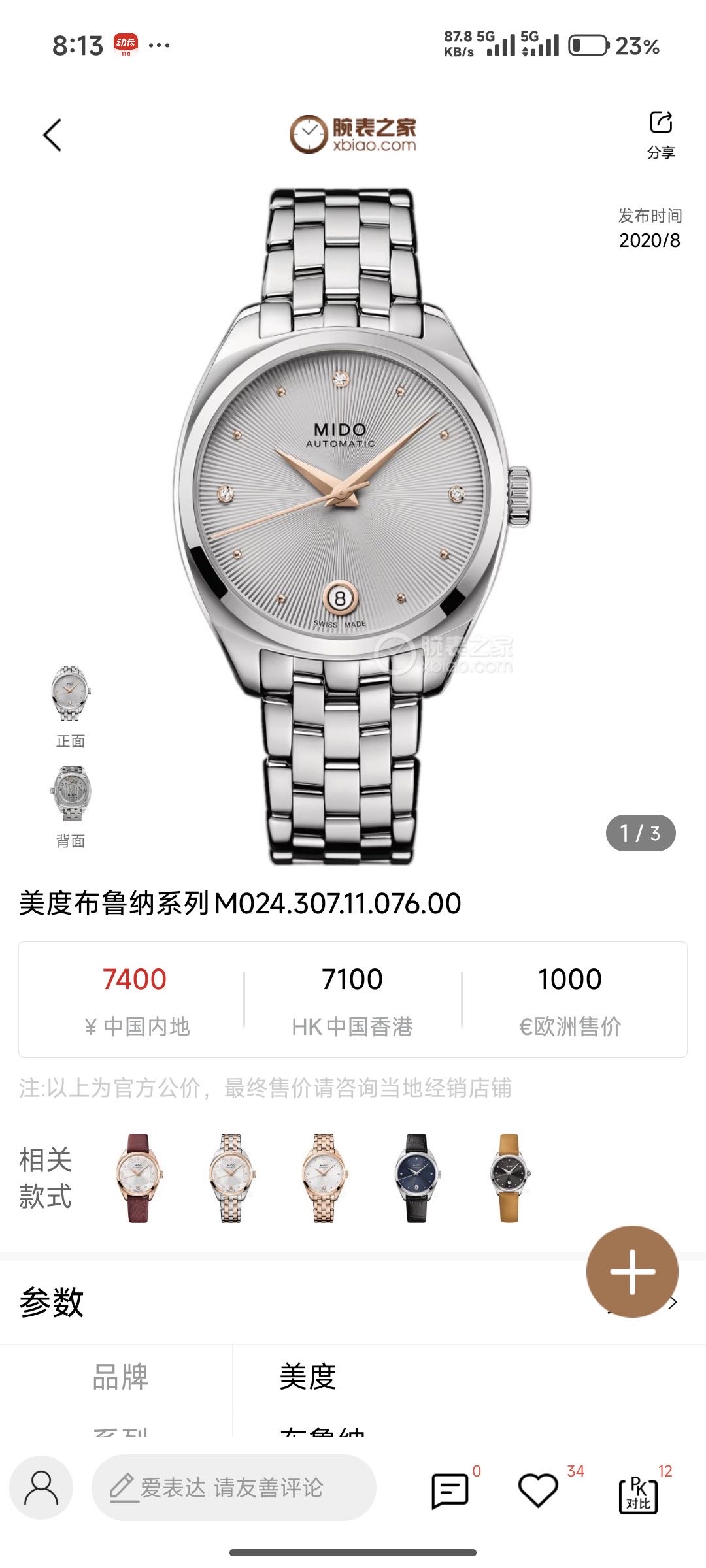This screenshot has width=706, height=1568.
Task: Like this watch with the heart
Action: [538, 1490]
